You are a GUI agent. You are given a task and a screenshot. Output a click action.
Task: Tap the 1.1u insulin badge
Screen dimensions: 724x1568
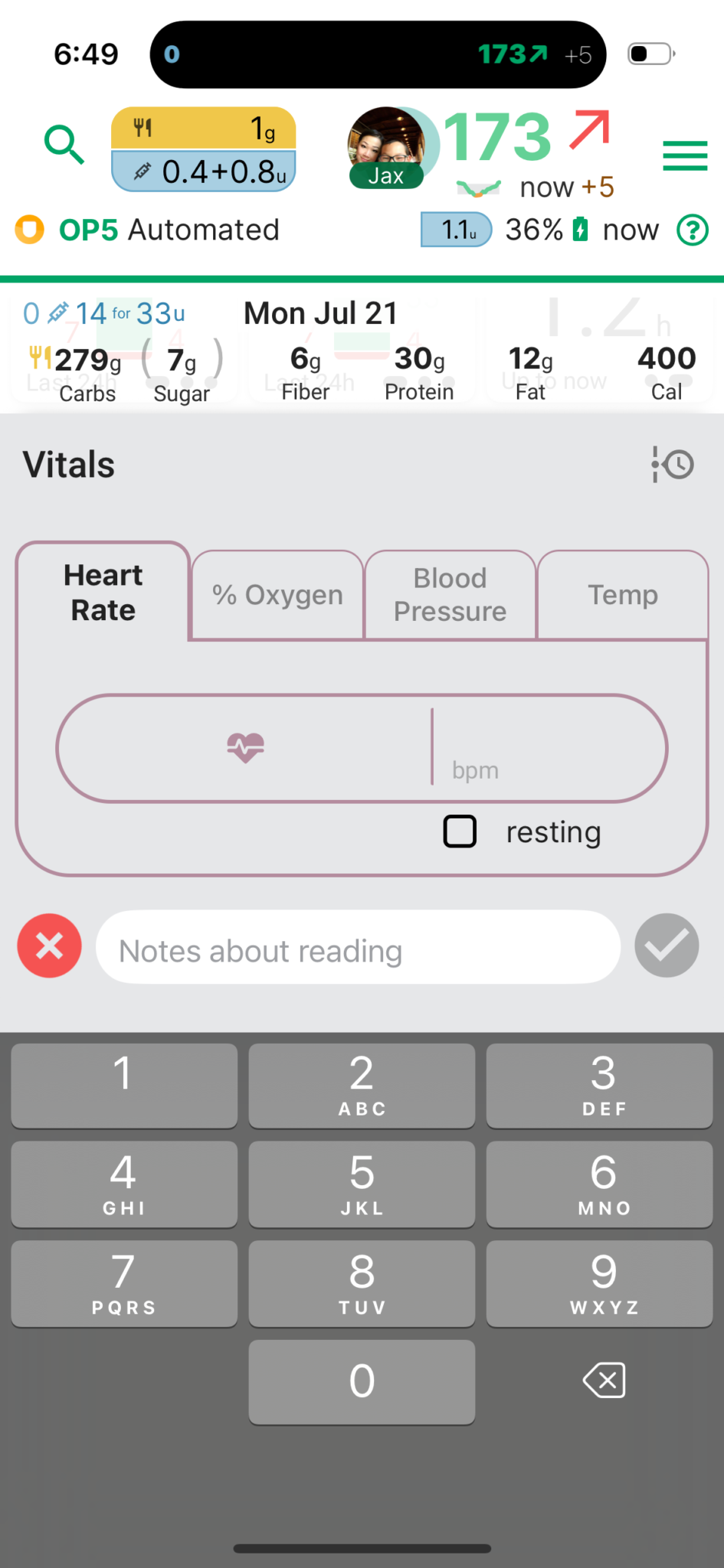point(457,230)
